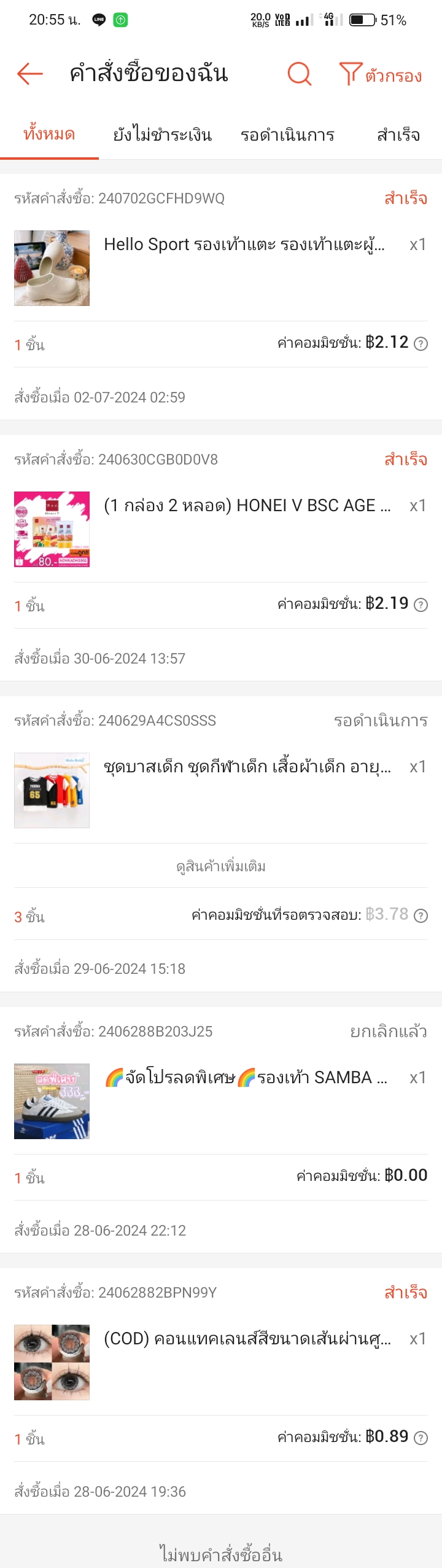Tap the help icon beside ฿0.89 commission
This screenshot has width=442, height=1568.
pyautogui.click(x=421, y=1438)
